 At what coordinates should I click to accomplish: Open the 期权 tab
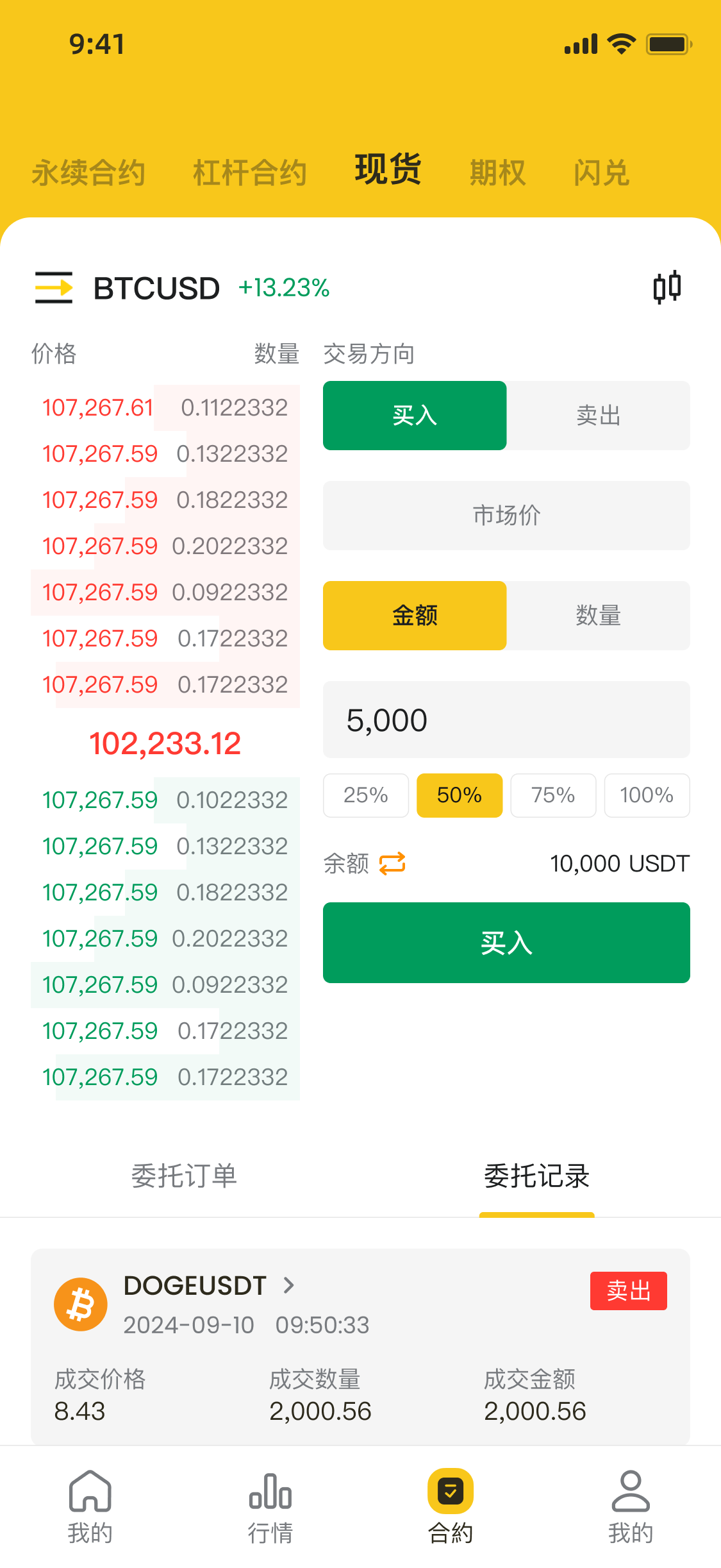(x=497, y=173)
